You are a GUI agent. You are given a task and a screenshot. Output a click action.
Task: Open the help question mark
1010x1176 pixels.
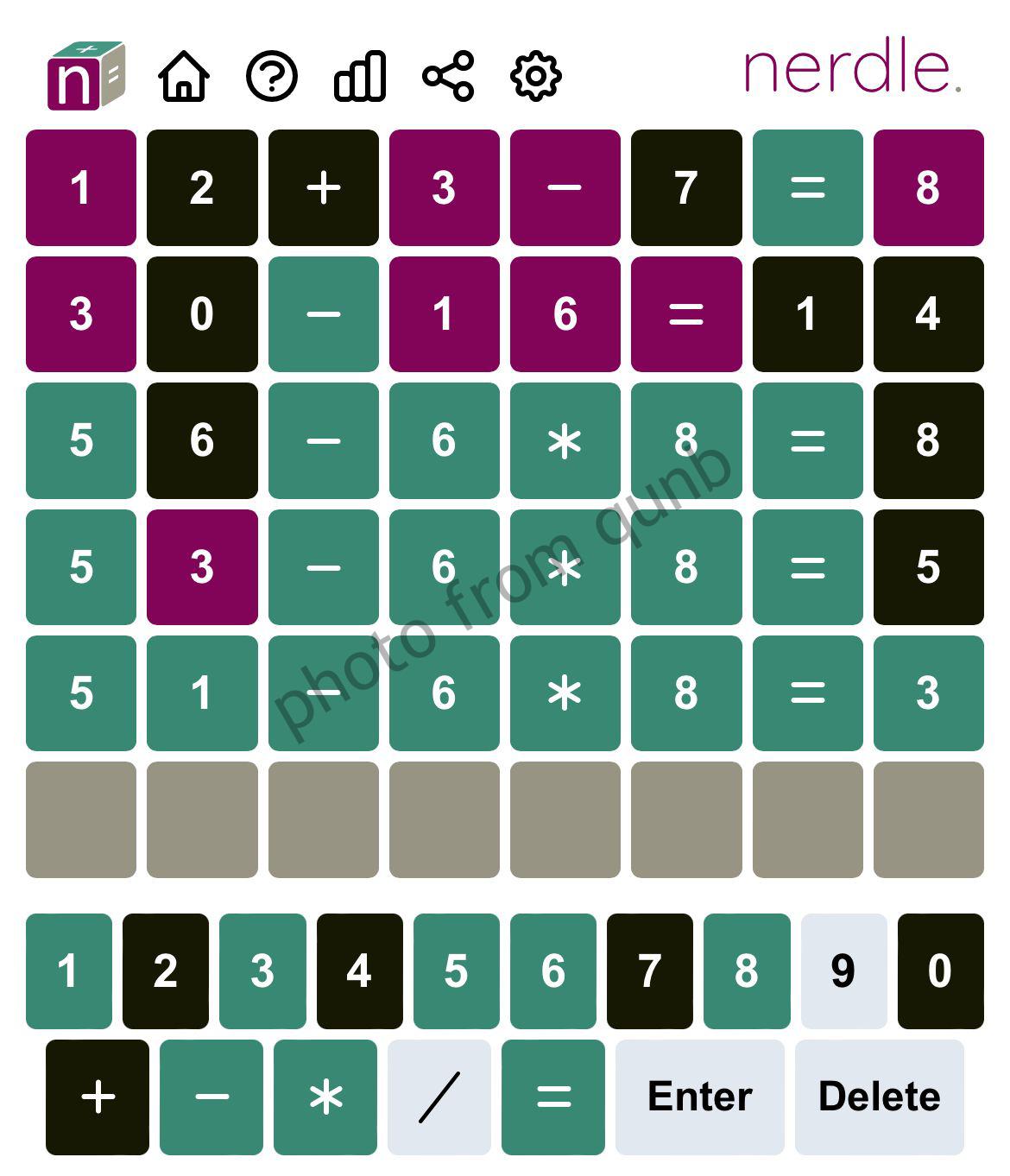pyautogui.click(x=272, y=76)
